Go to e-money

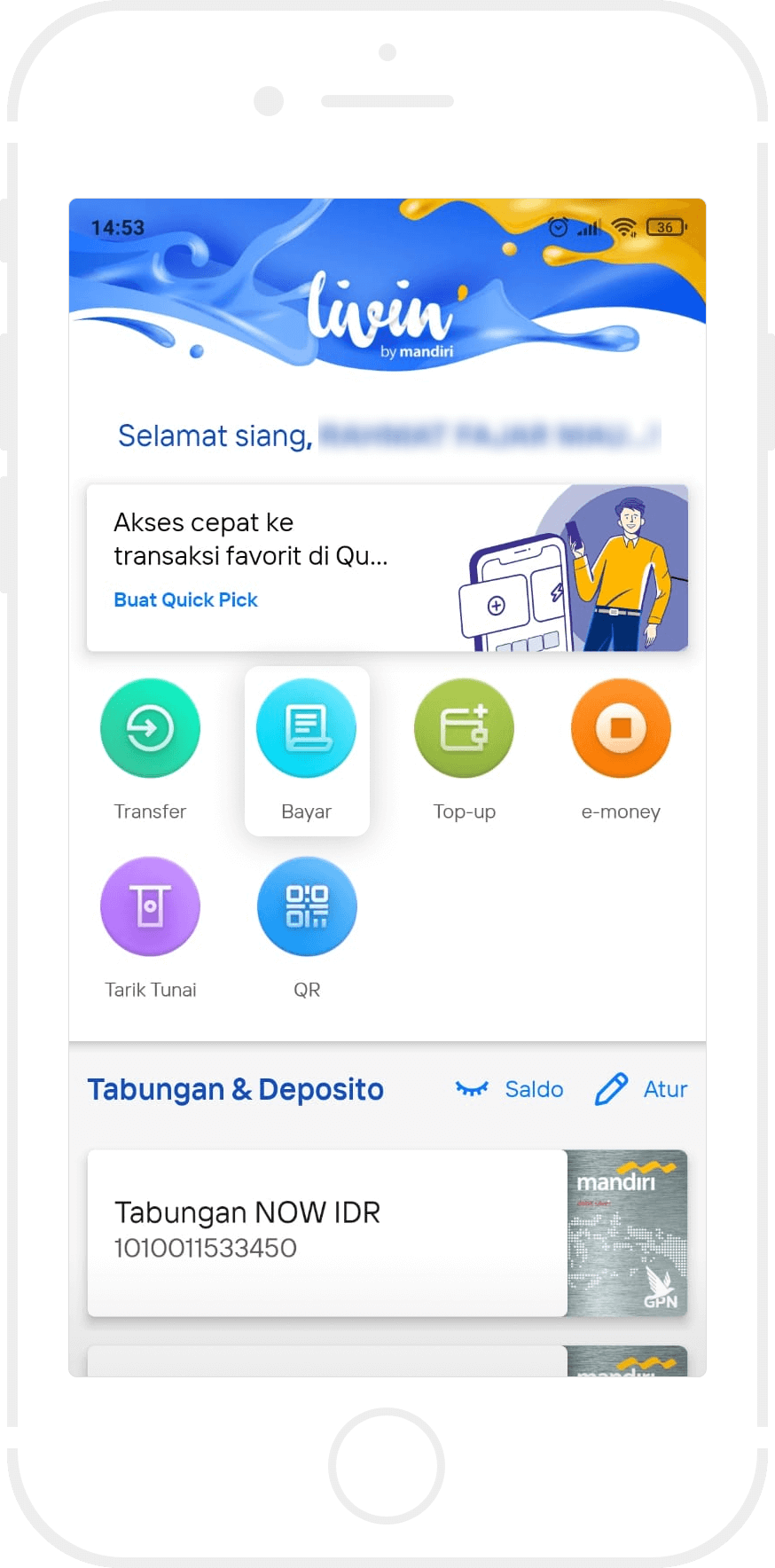[621, 729]
